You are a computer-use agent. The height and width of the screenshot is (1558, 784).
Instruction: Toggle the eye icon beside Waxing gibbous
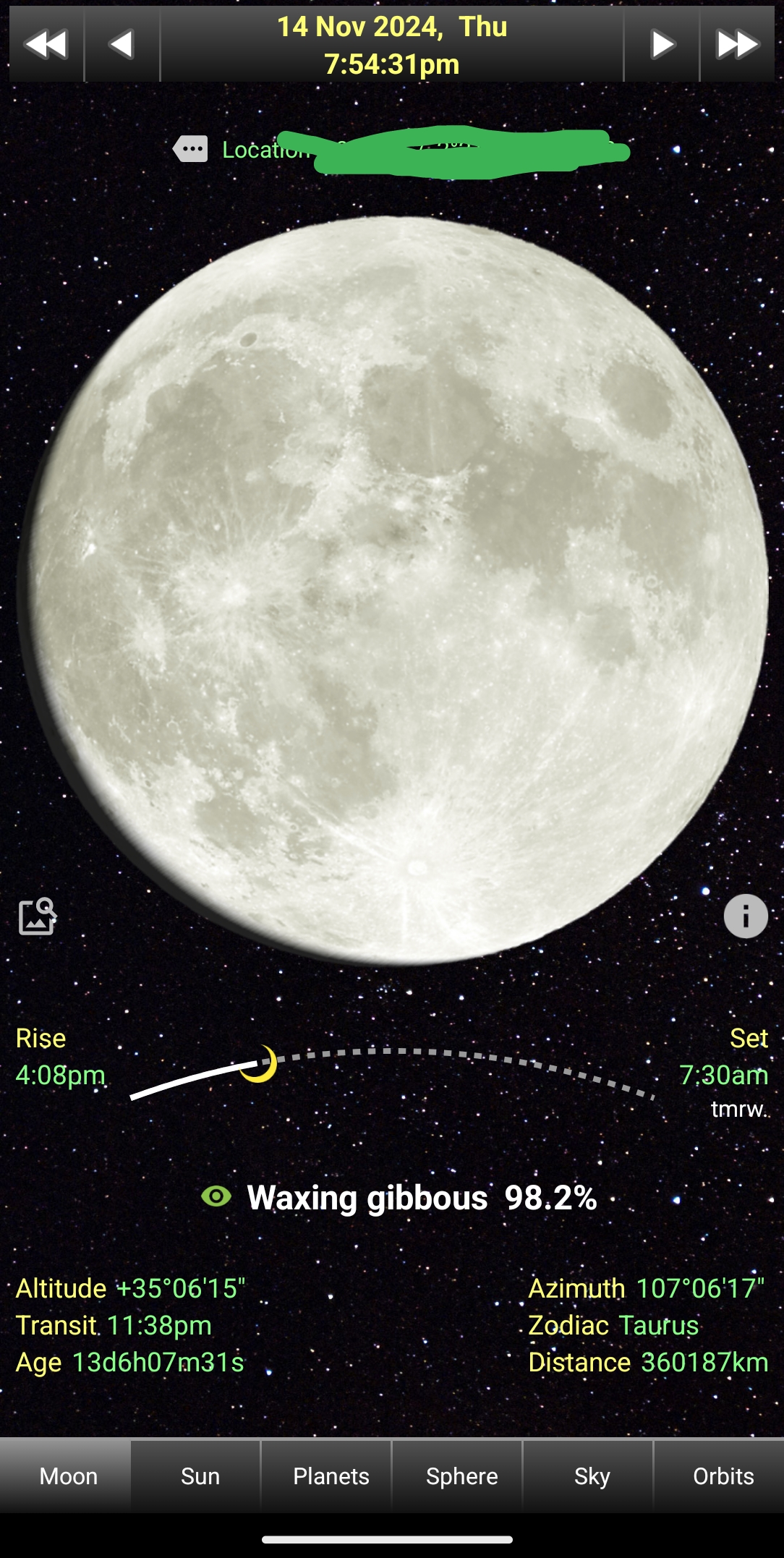point(216,1196)
